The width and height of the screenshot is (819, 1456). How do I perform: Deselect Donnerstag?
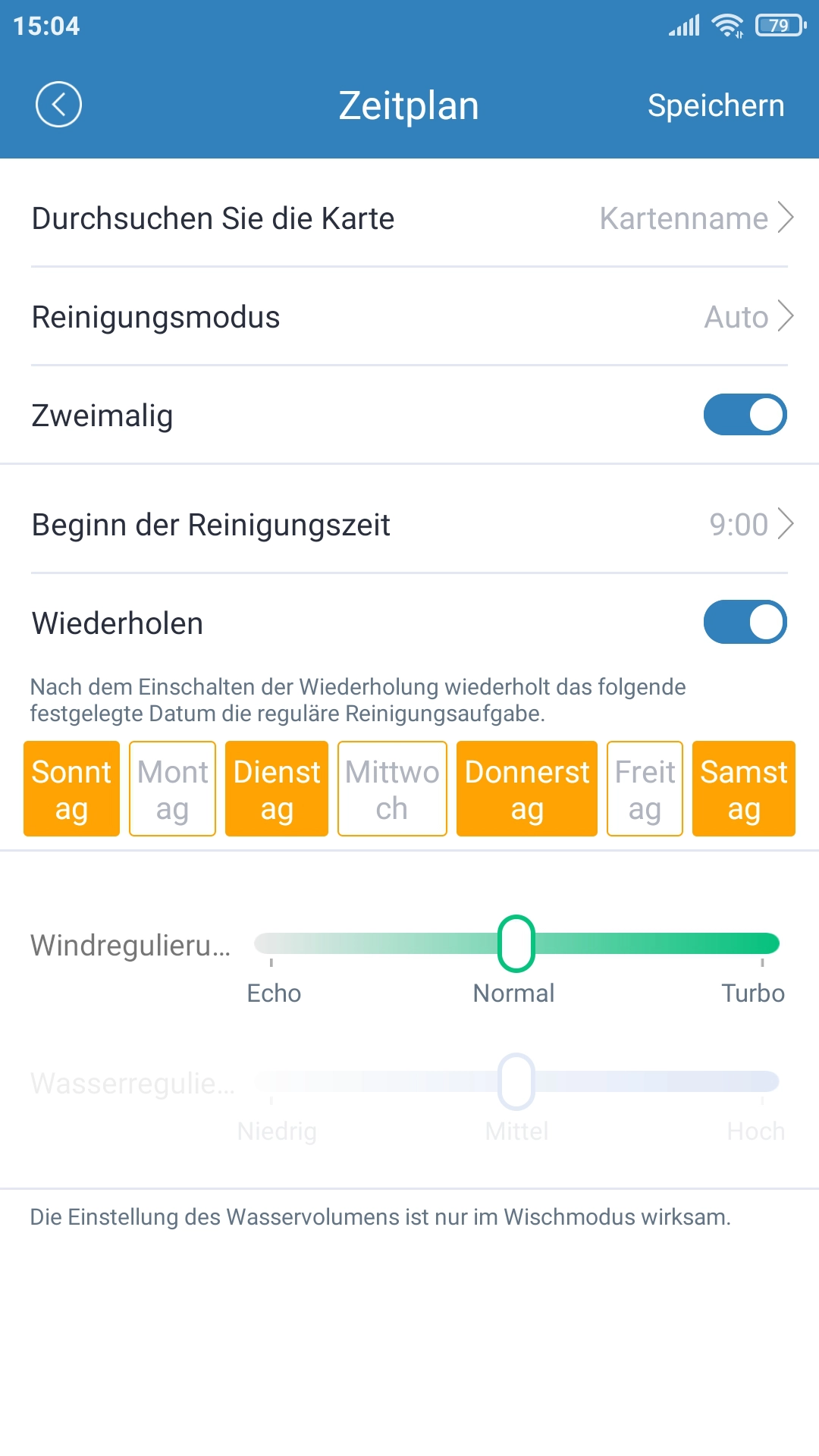point(527,789)
